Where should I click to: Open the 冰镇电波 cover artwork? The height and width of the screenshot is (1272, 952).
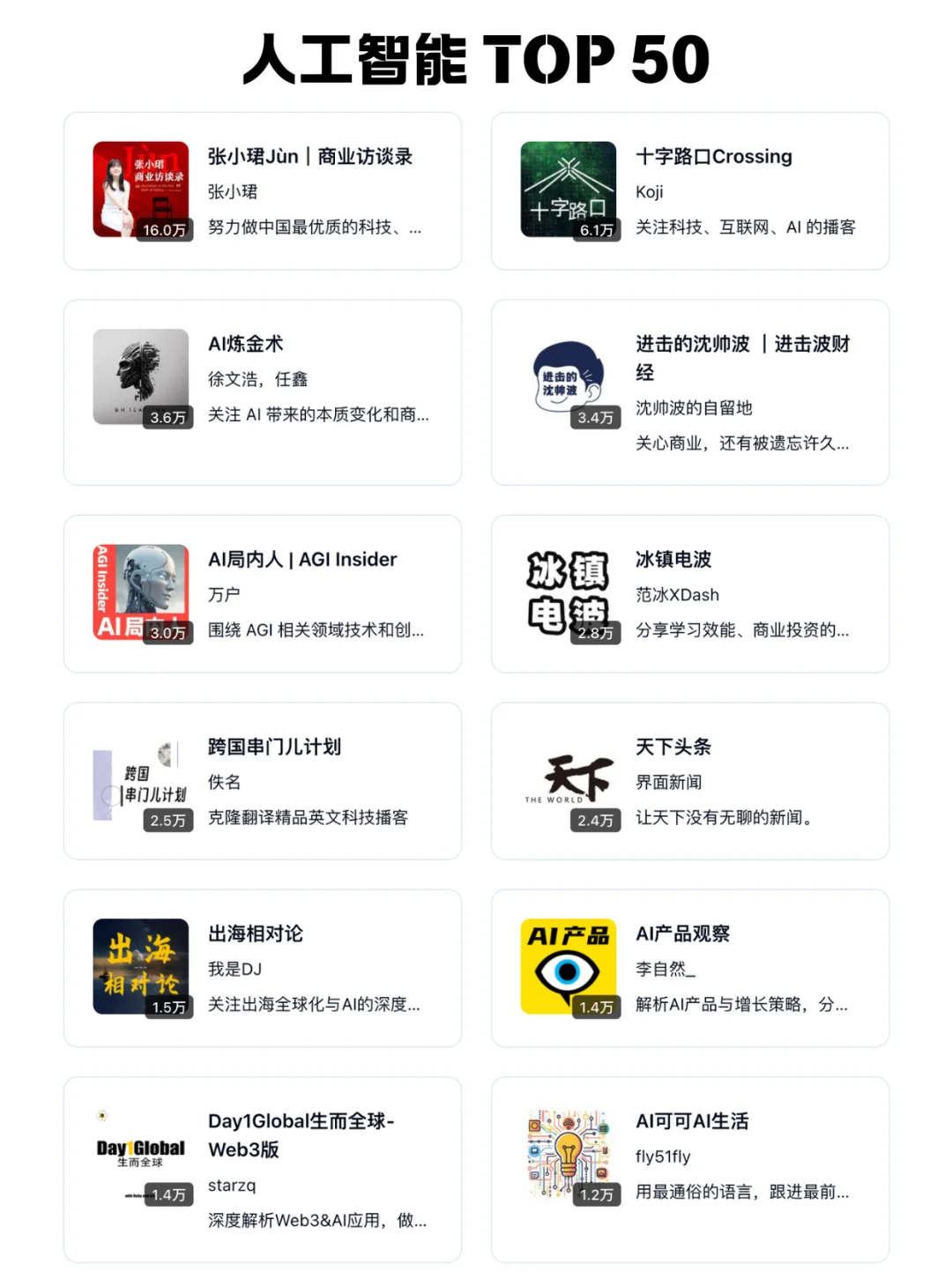(568, 591)
